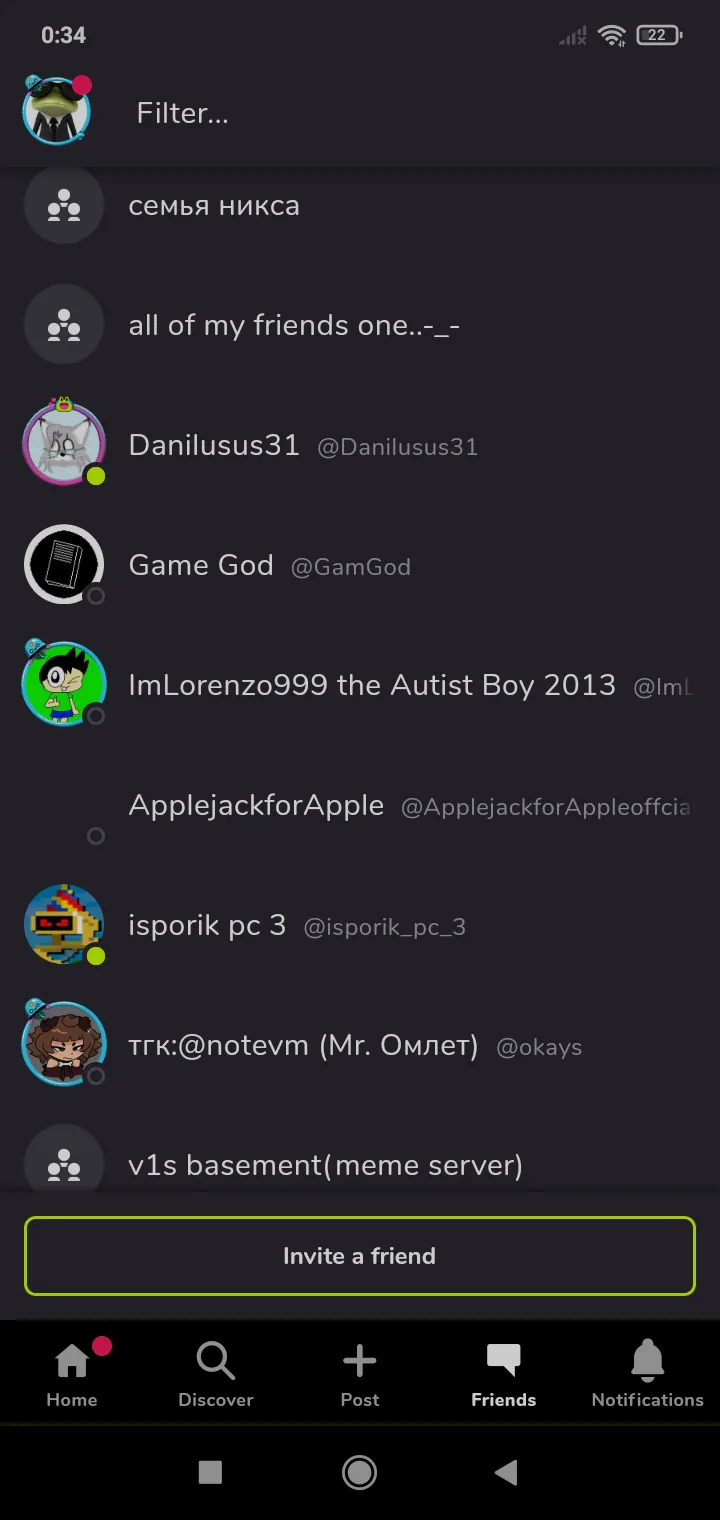Open chat with ImLorenzo999 the Autist Boy 2013
This screenshot has height=1520, width=720.
point(360,686)
